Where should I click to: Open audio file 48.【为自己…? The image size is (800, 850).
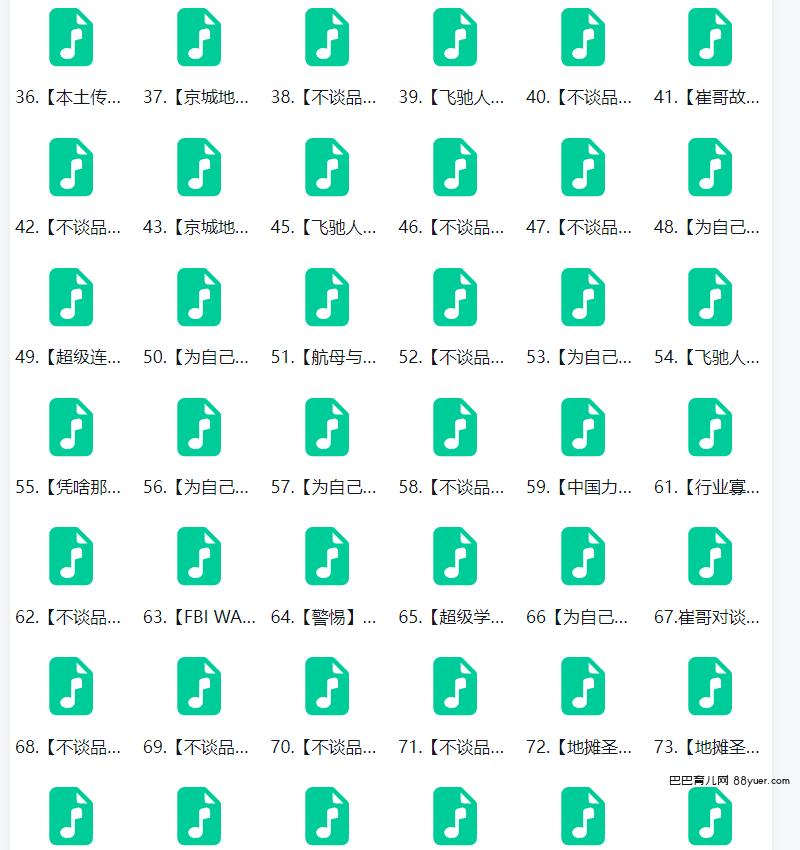coord(710,167)
